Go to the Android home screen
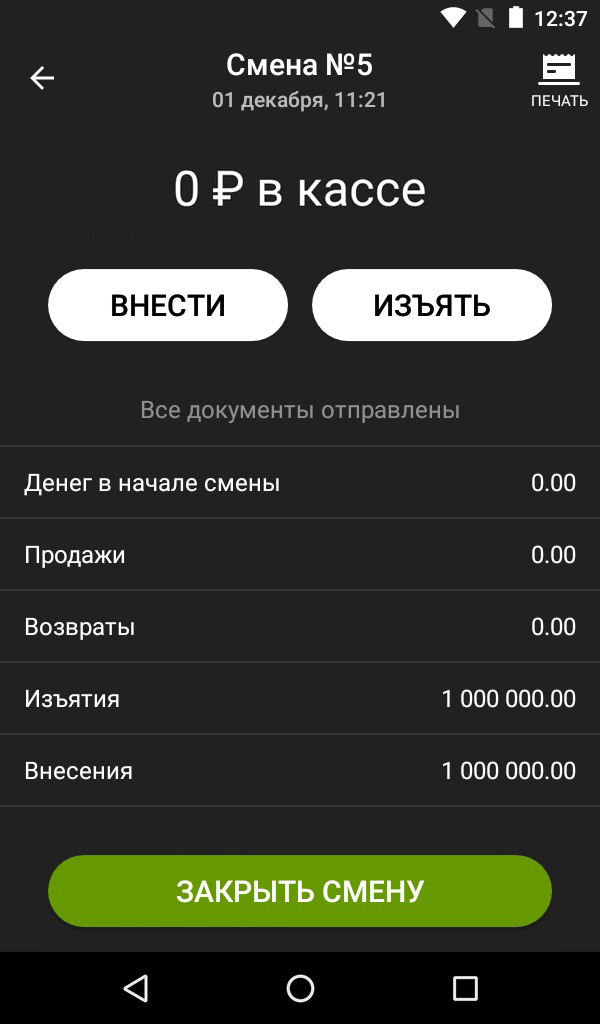Image resolution: width=600 pixels, height=1024 pixels. pos(300,989)
